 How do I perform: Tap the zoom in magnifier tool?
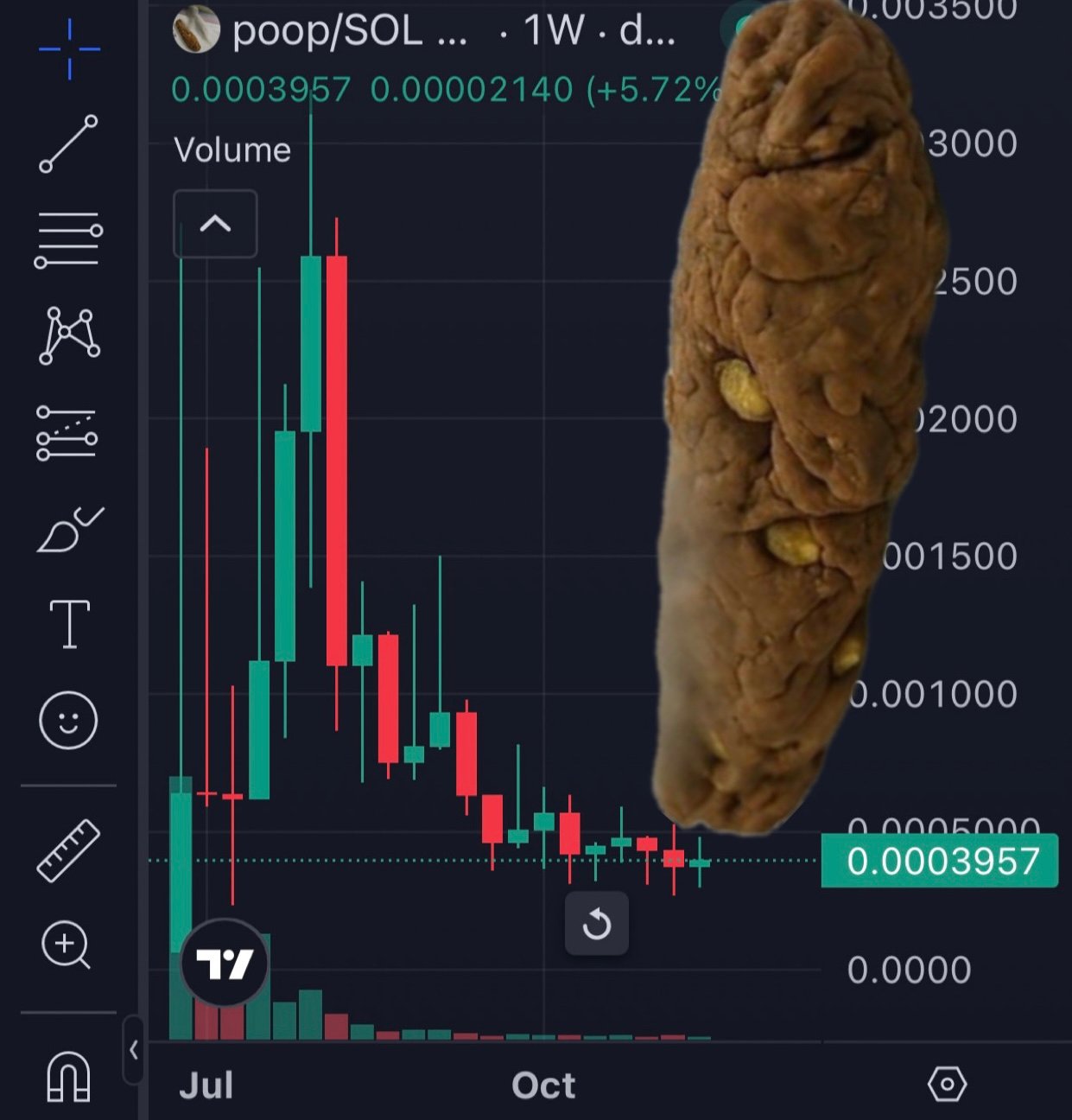point(67,945)
